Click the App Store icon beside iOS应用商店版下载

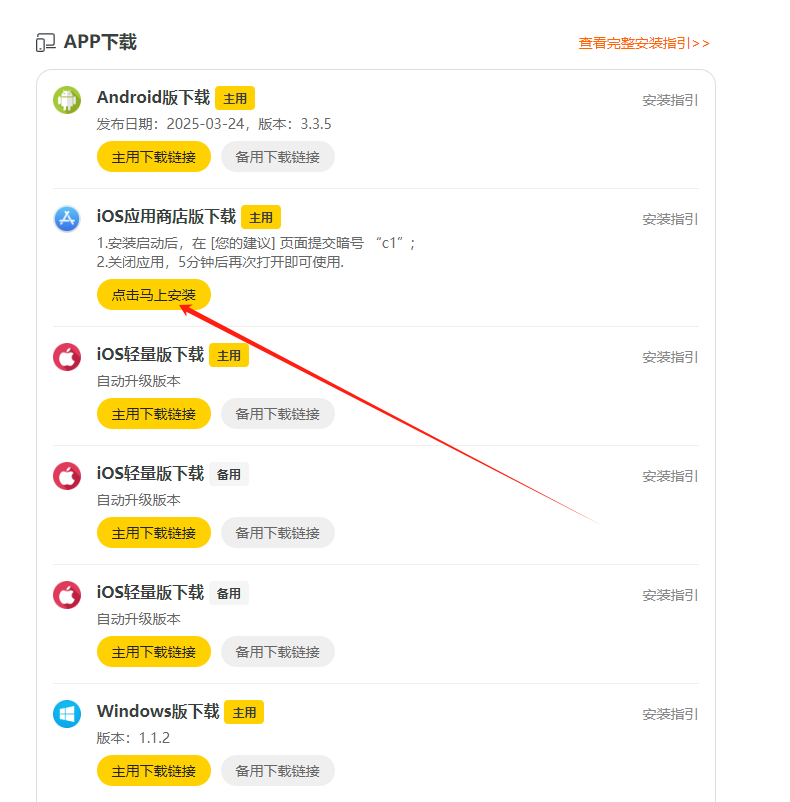click(x=66, y=218)
